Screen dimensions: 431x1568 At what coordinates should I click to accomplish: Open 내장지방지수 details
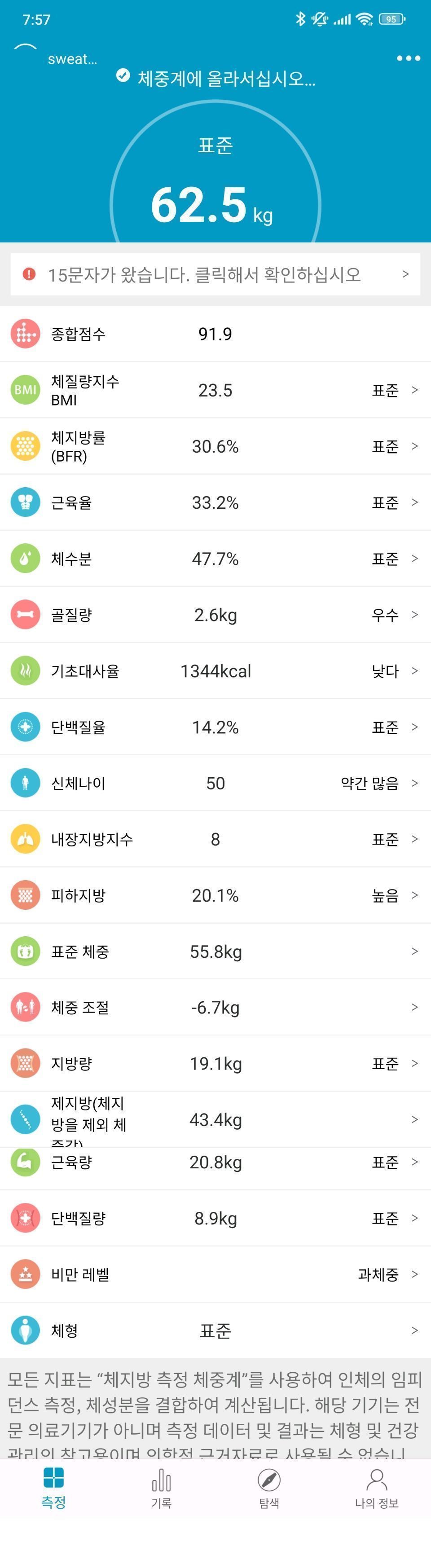[x=215, y=839]
